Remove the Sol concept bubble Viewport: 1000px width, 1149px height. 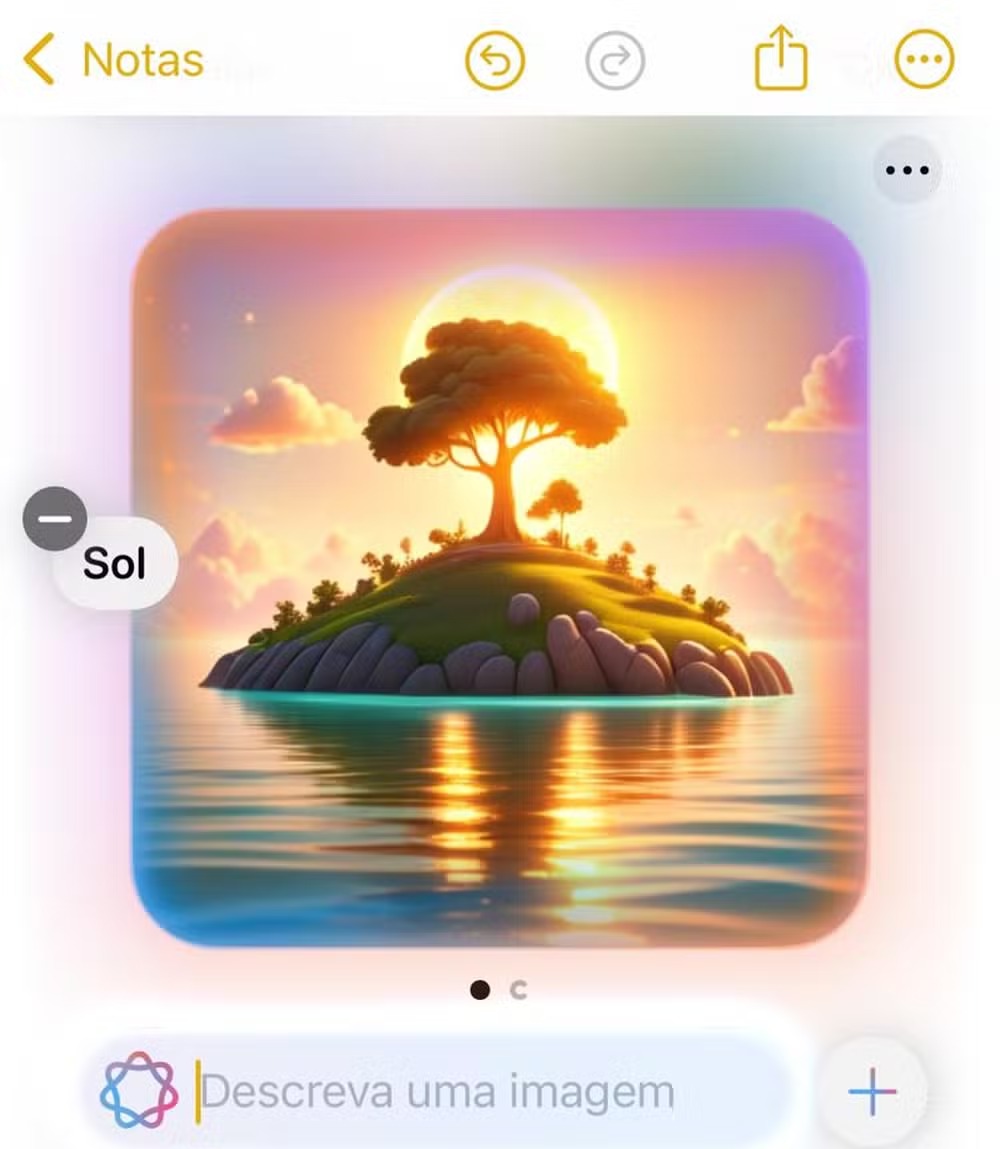[55, 518]
